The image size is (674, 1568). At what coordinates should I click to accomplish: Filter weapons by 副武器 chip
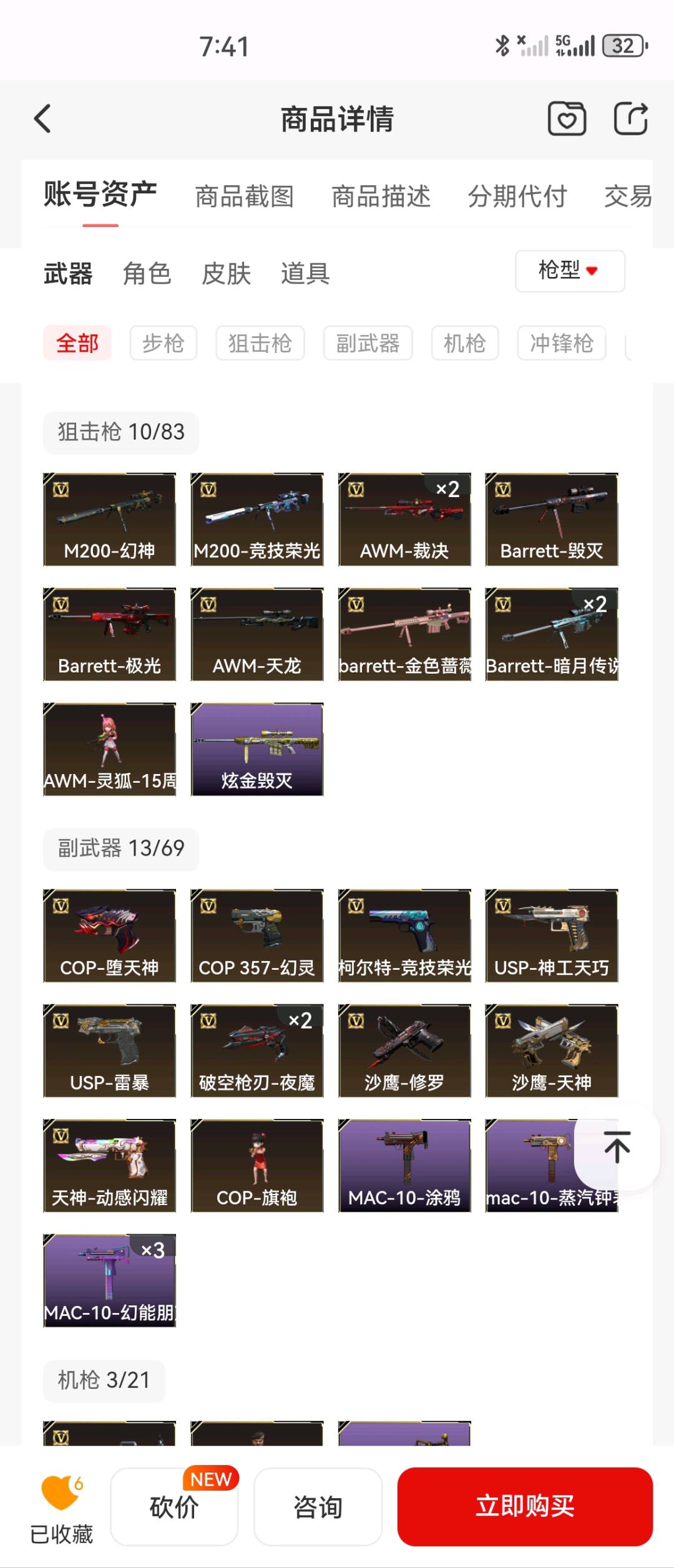368,343
